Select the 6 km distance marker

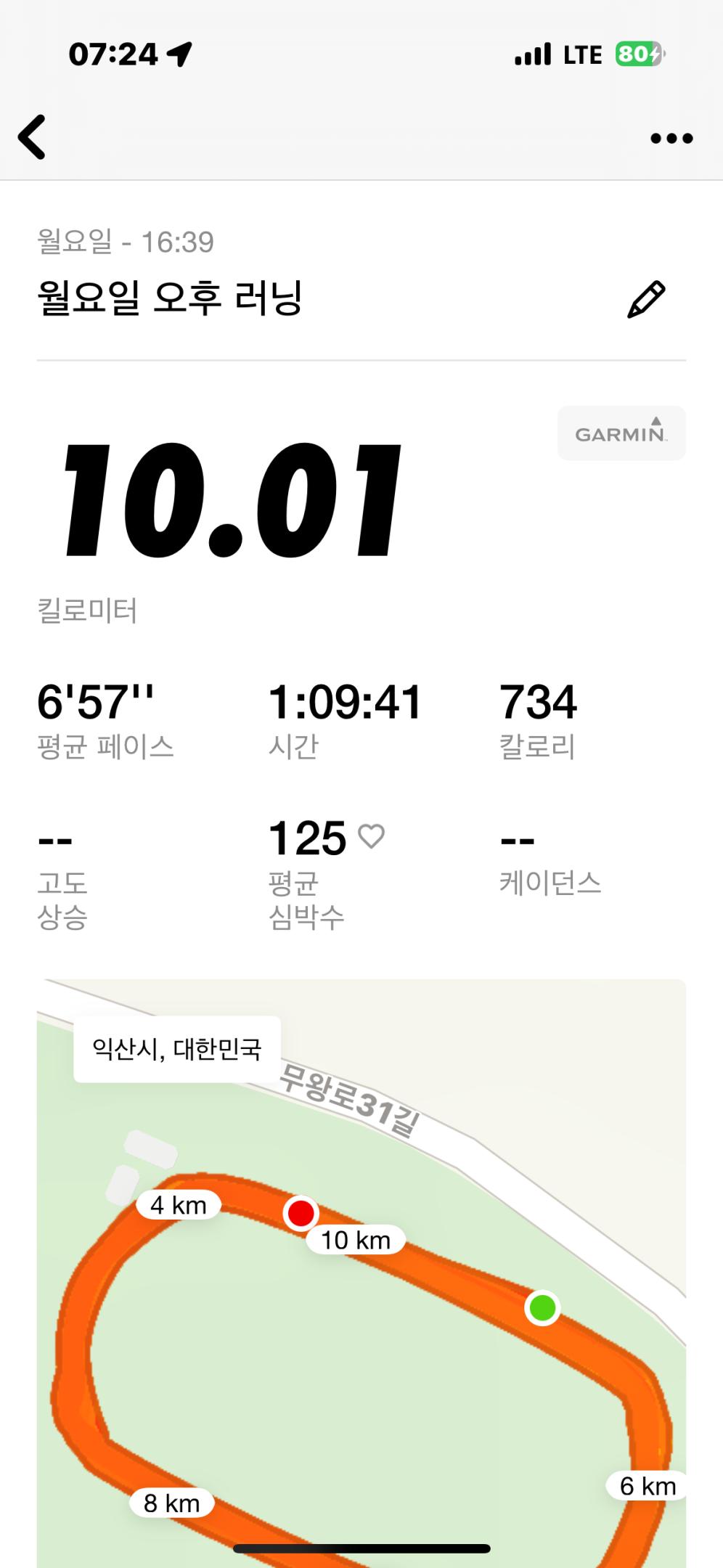(x=645, y=1486)
